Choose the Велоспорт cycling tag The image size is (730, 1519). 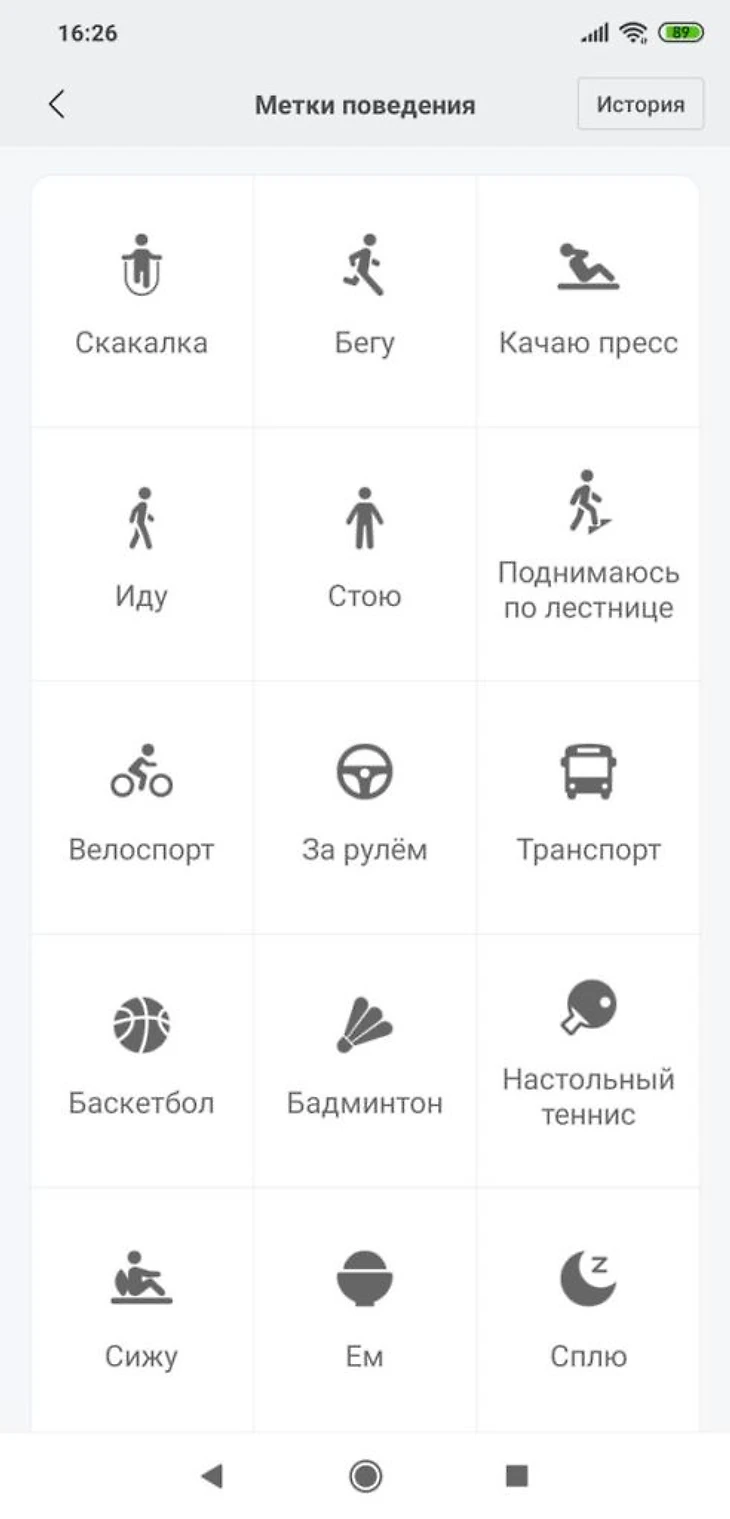[x=141, y=806]
